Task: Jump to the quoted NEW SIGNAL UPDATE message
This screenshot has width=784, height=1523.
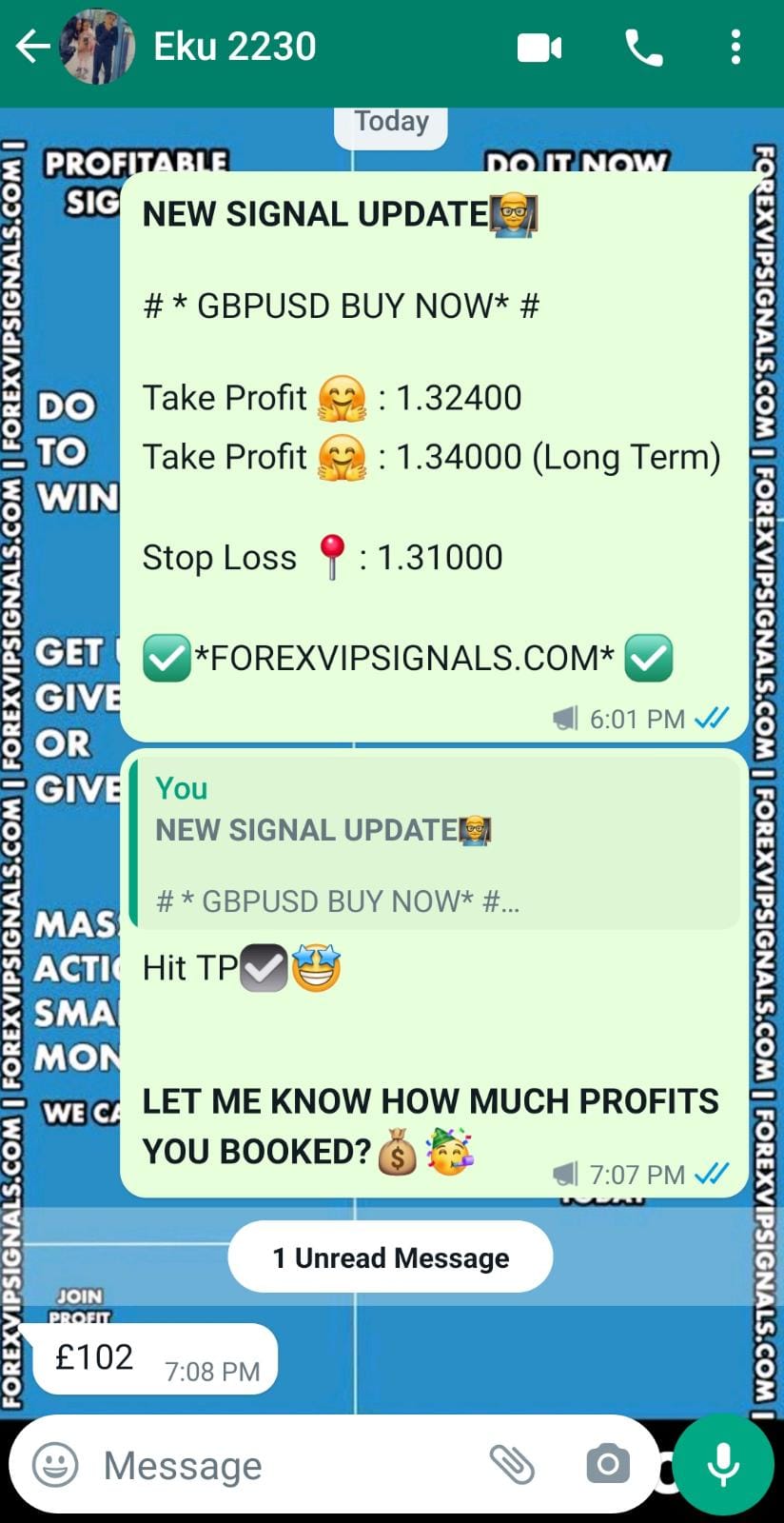Action: click(x=436, y=843)
